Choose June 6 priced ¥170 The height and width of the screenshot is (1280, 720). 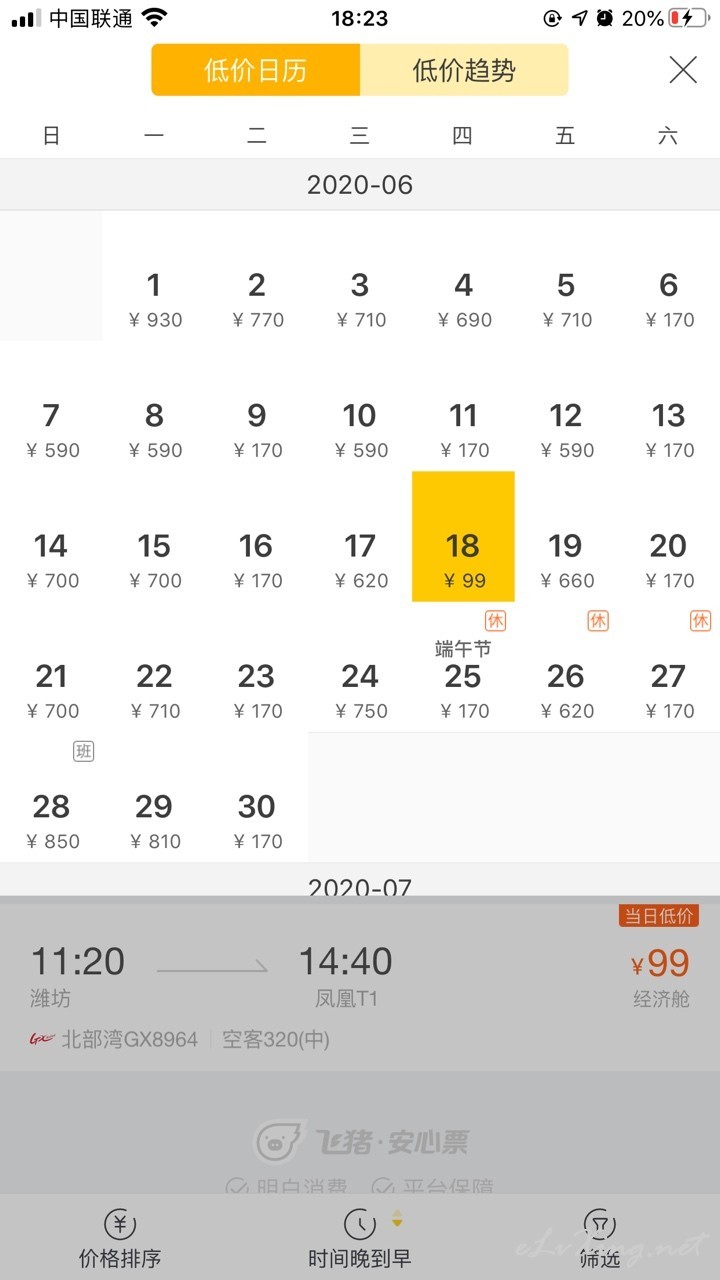click(x=668, y=300)
